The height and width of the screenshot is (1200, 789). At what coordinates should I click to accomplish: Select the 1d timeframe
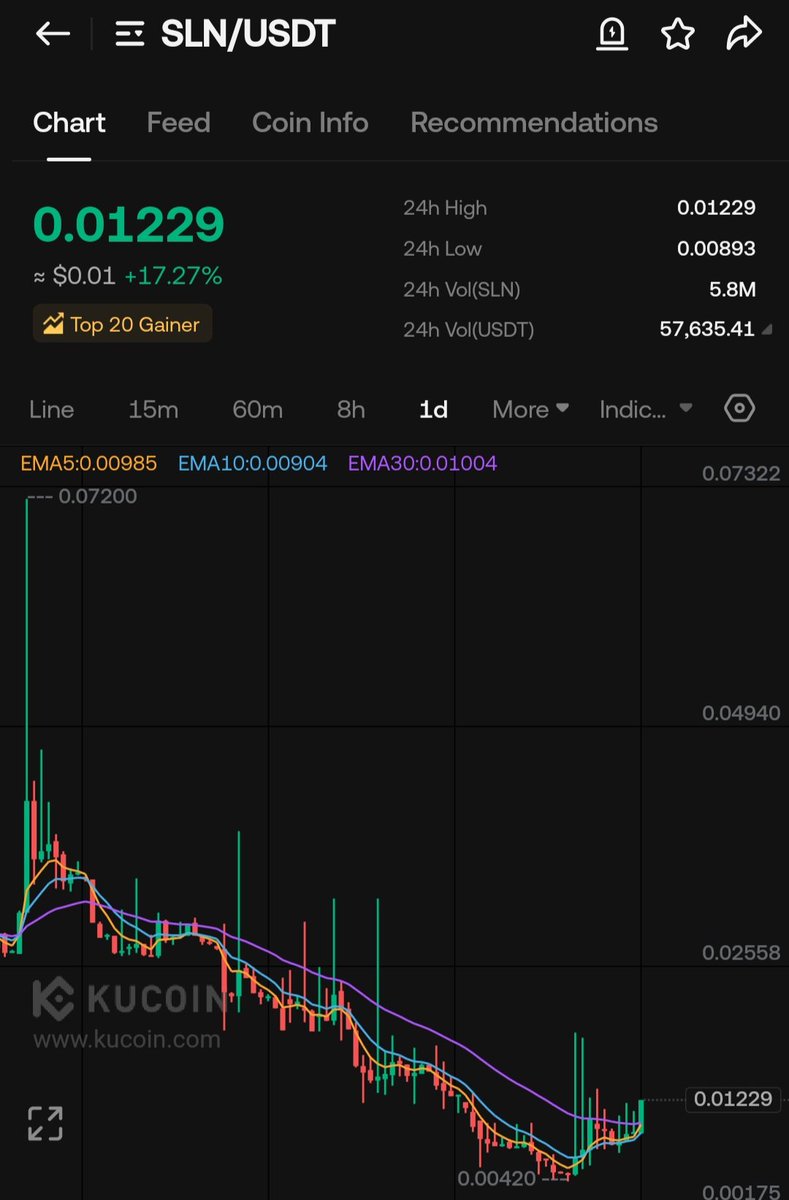point(433,409)
